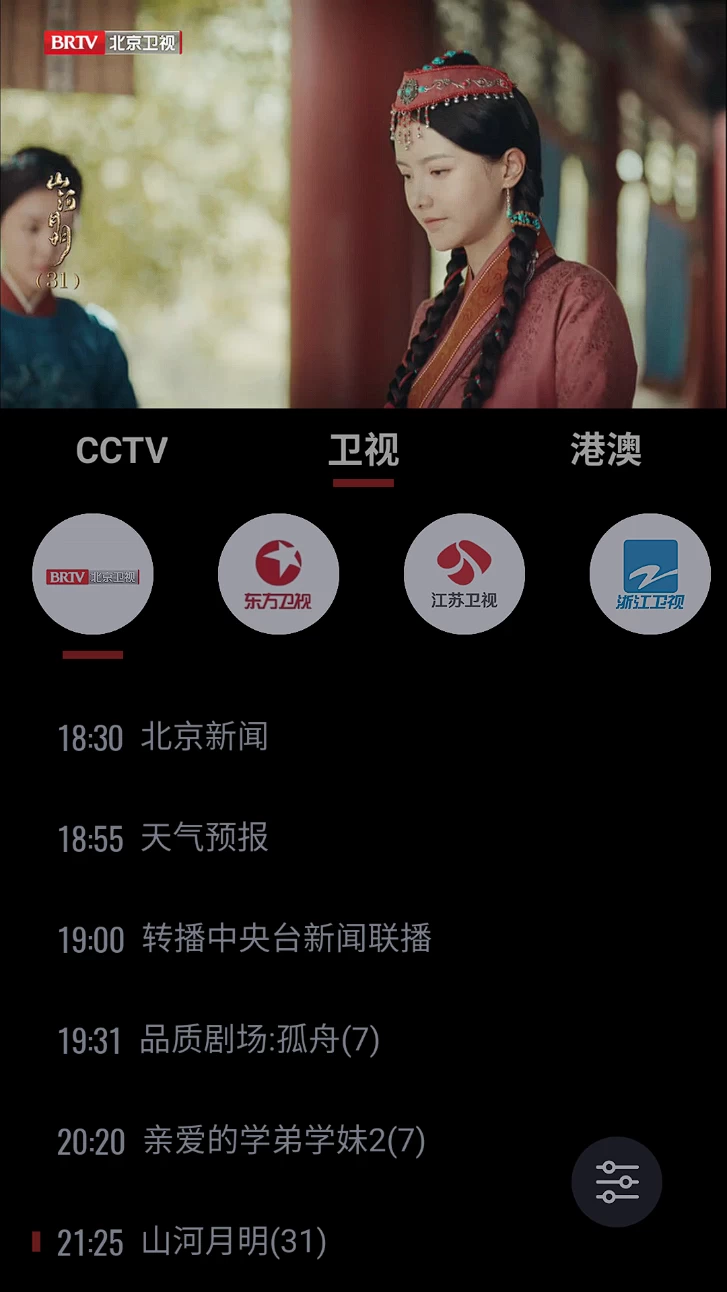Select the 卫视 tab
The height and width of the screenshot is (1292, 727).
[363, 450]
